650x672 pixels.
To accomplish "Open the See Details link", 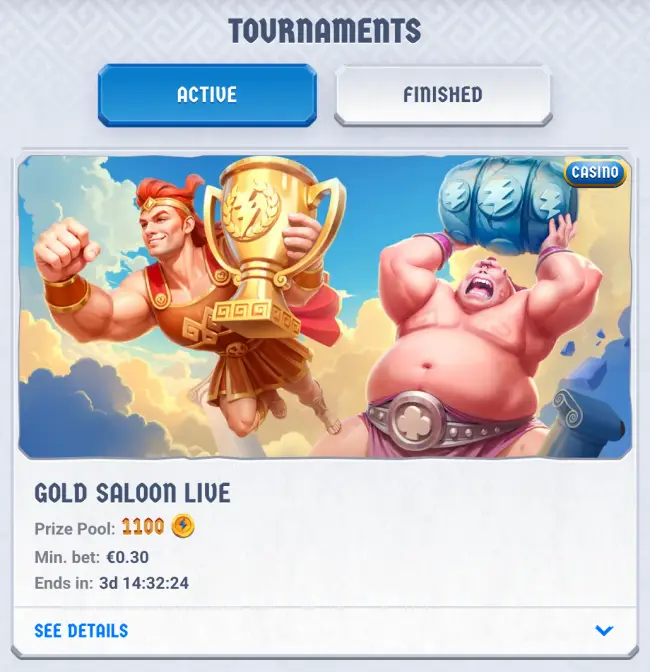I will 81,631.
